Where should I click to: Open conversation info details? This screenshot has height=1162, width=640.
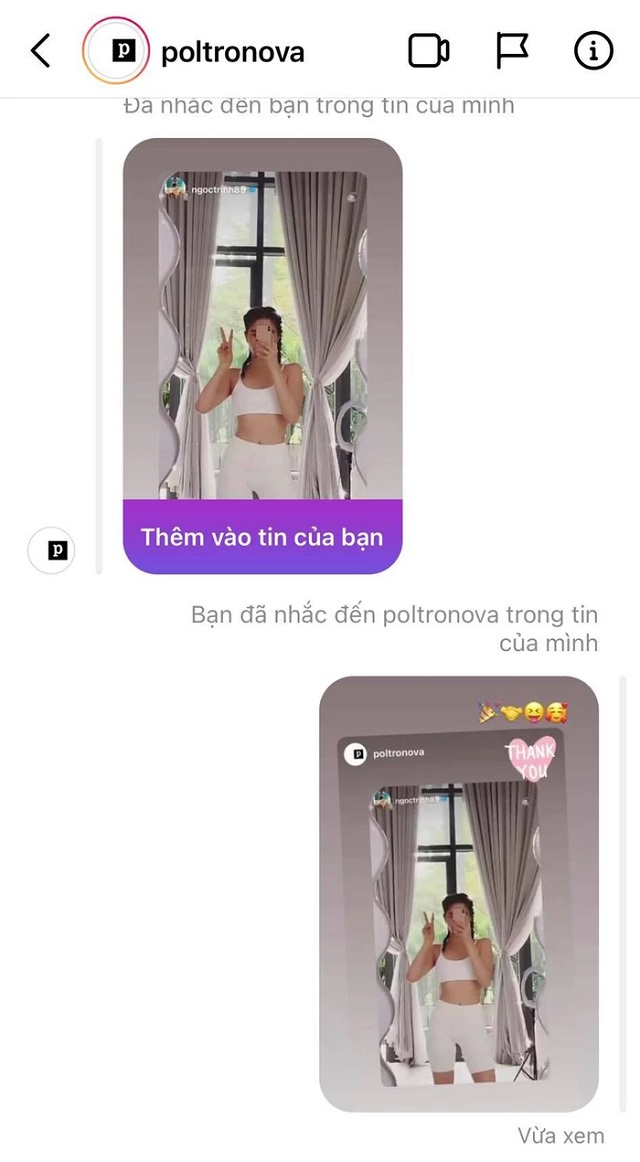[592, 52]
